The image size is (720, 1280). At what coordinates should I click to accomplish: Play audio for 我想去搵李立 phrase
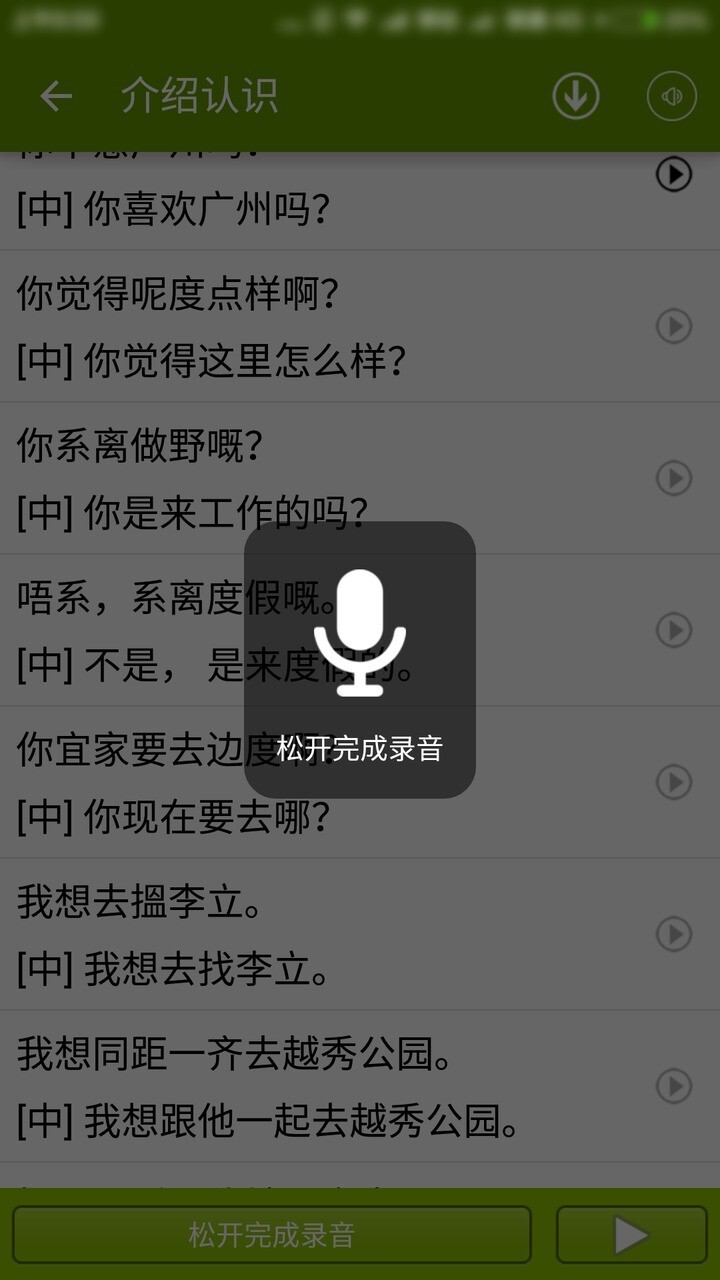(673, 935)
